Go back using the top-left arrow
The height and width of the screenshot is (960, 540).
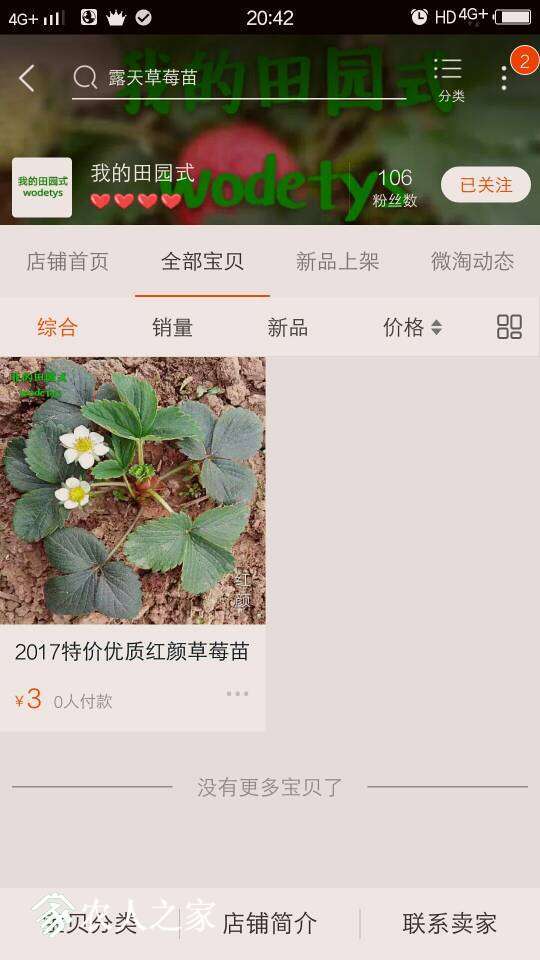(26, 78)
